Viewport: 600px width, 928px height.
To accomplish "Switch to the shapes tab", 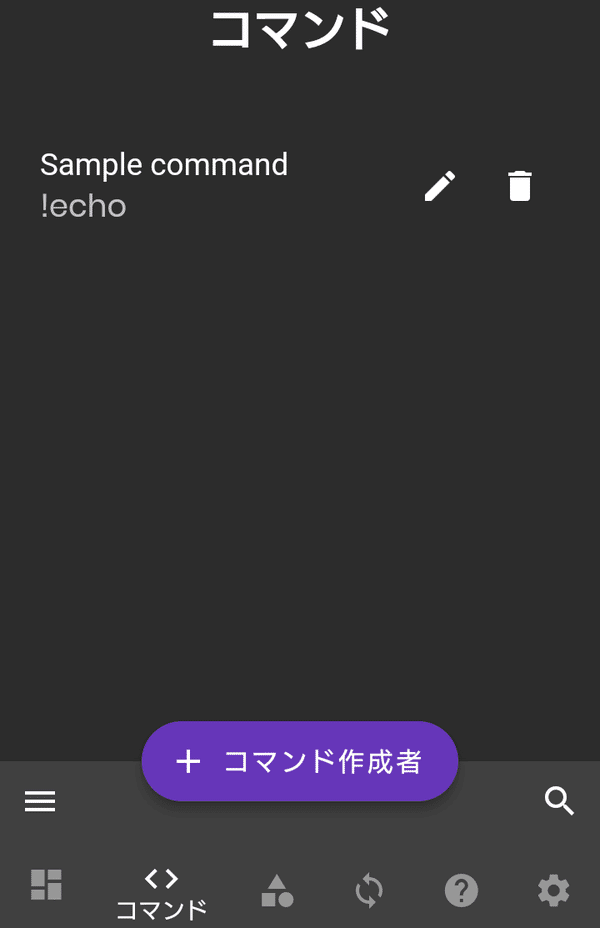I will 277,889.
